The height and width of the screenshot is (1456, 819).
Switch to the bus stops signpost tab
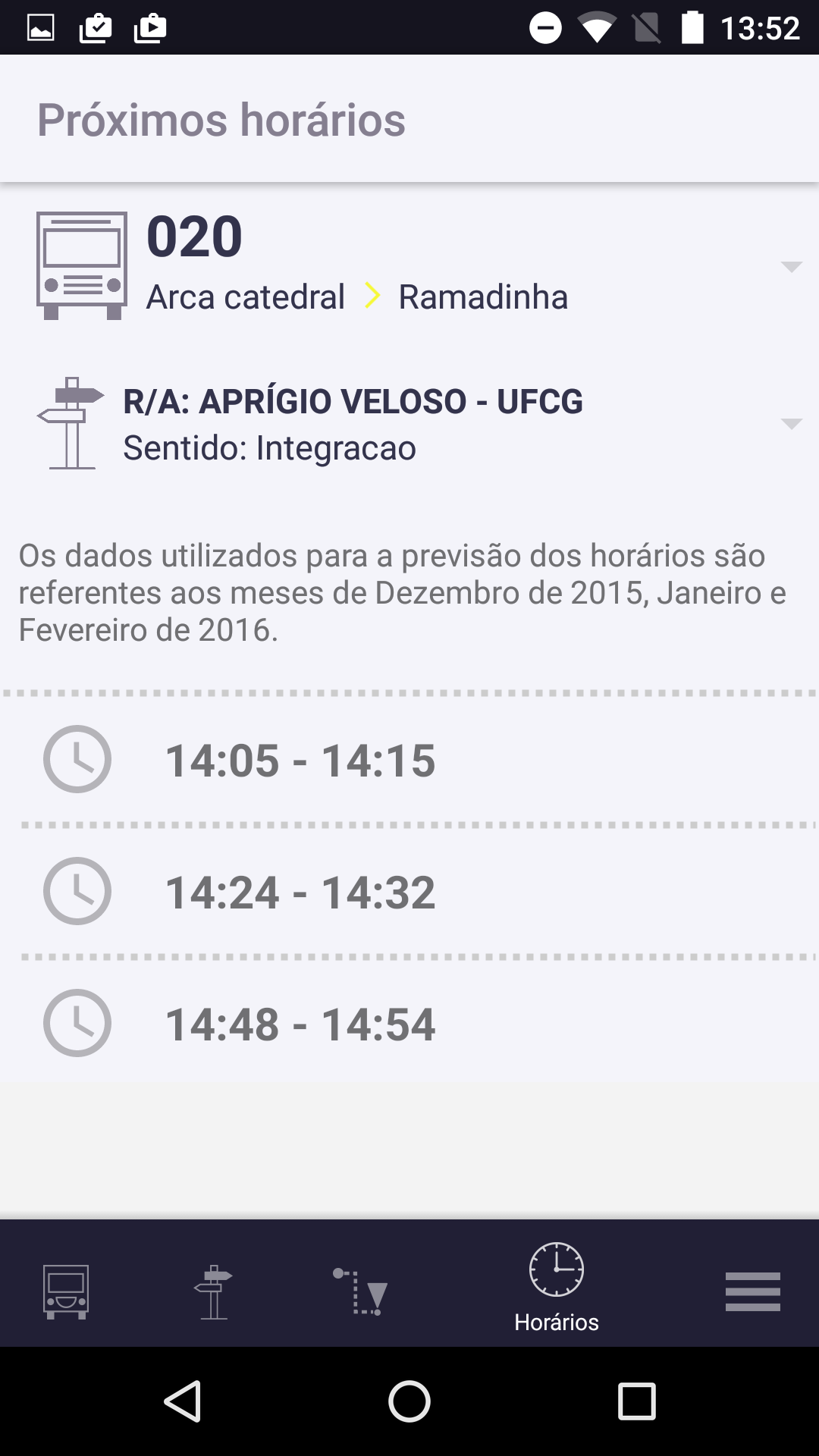(213, 1291)
